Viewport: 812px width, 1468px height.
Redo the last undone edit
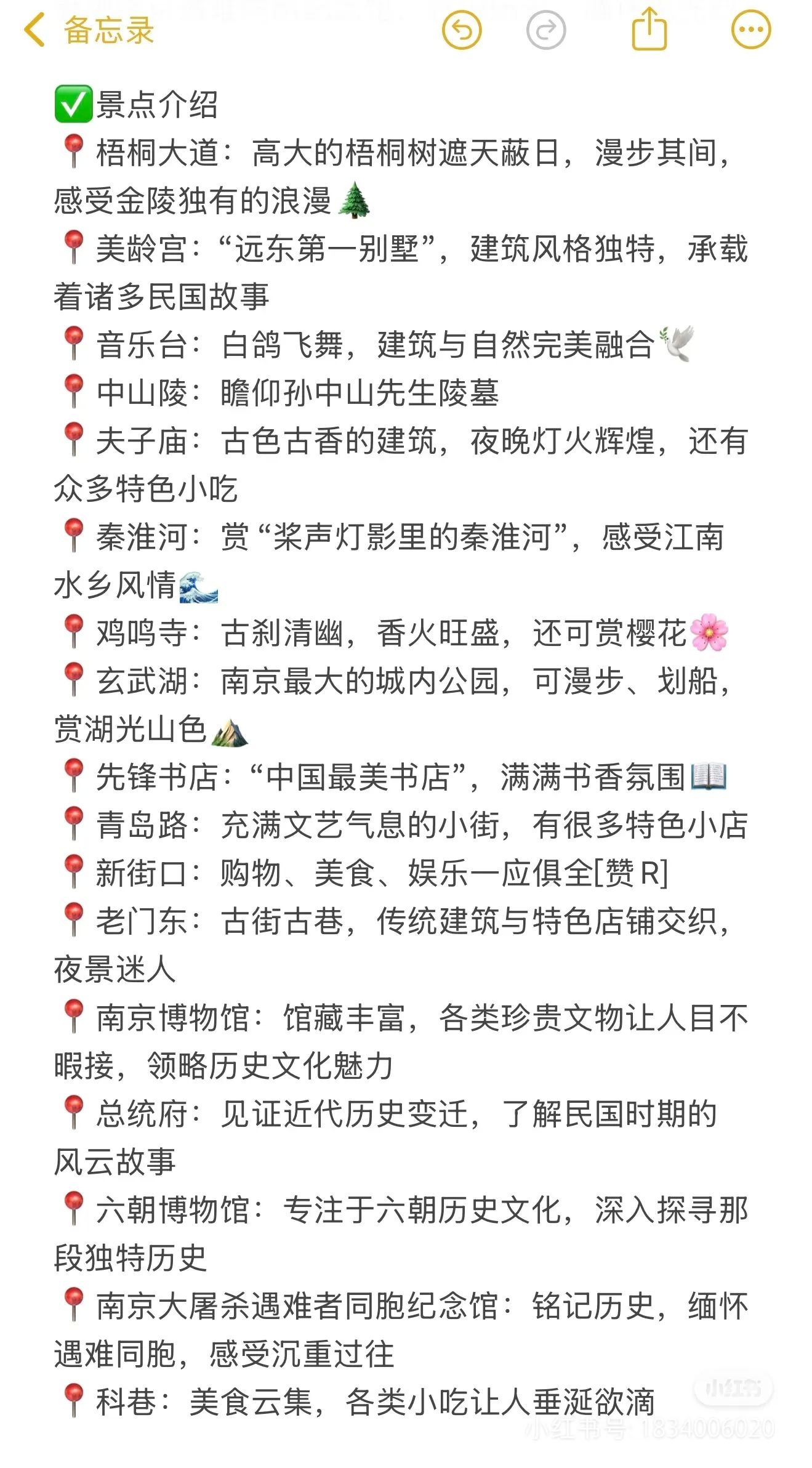545,30
